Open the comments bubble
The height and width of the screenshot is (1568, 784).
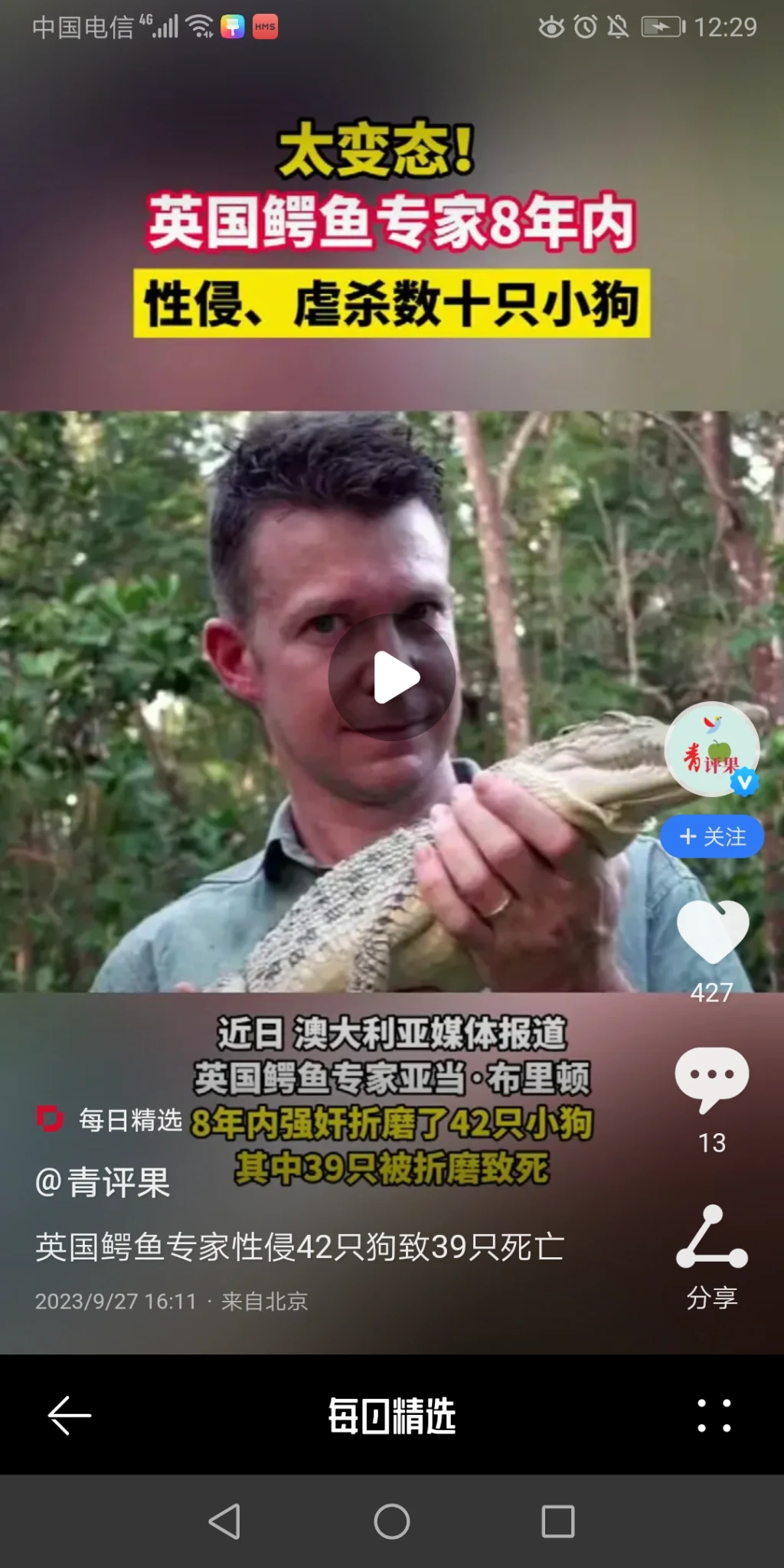712,1079
